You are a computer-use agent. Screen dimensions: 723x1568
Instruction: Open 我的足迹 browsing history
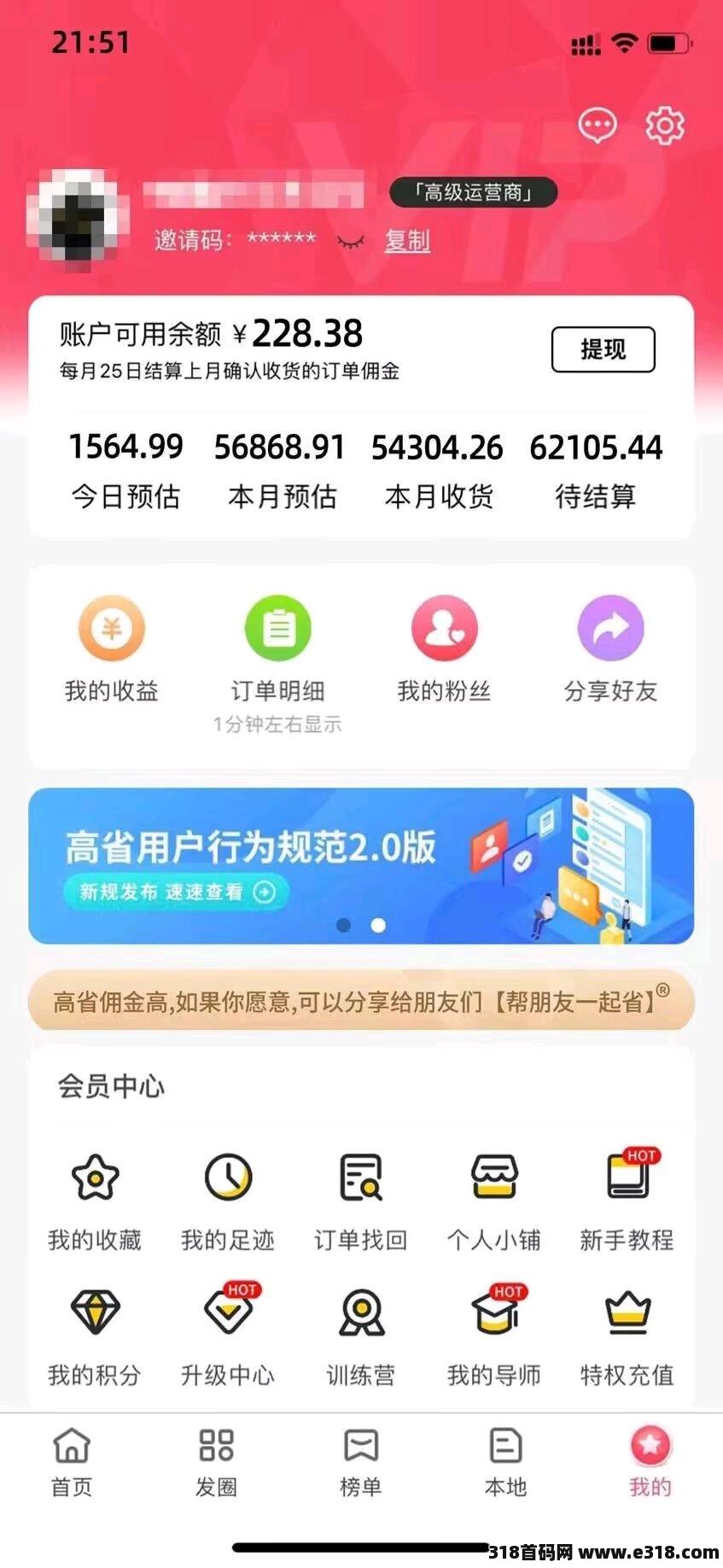coord(228,1202)
